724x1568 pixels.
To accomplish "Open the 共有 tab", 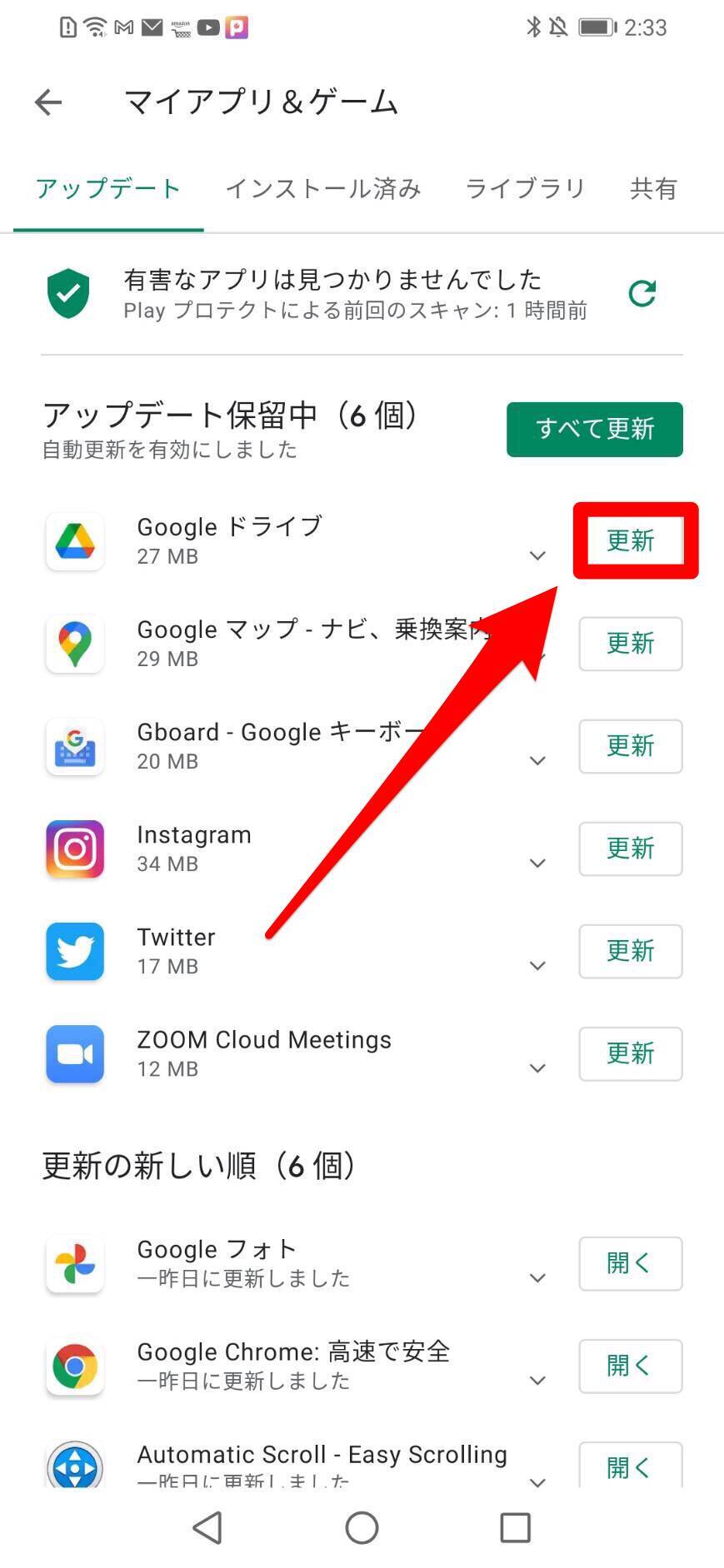I will click(x=653, y=189).
